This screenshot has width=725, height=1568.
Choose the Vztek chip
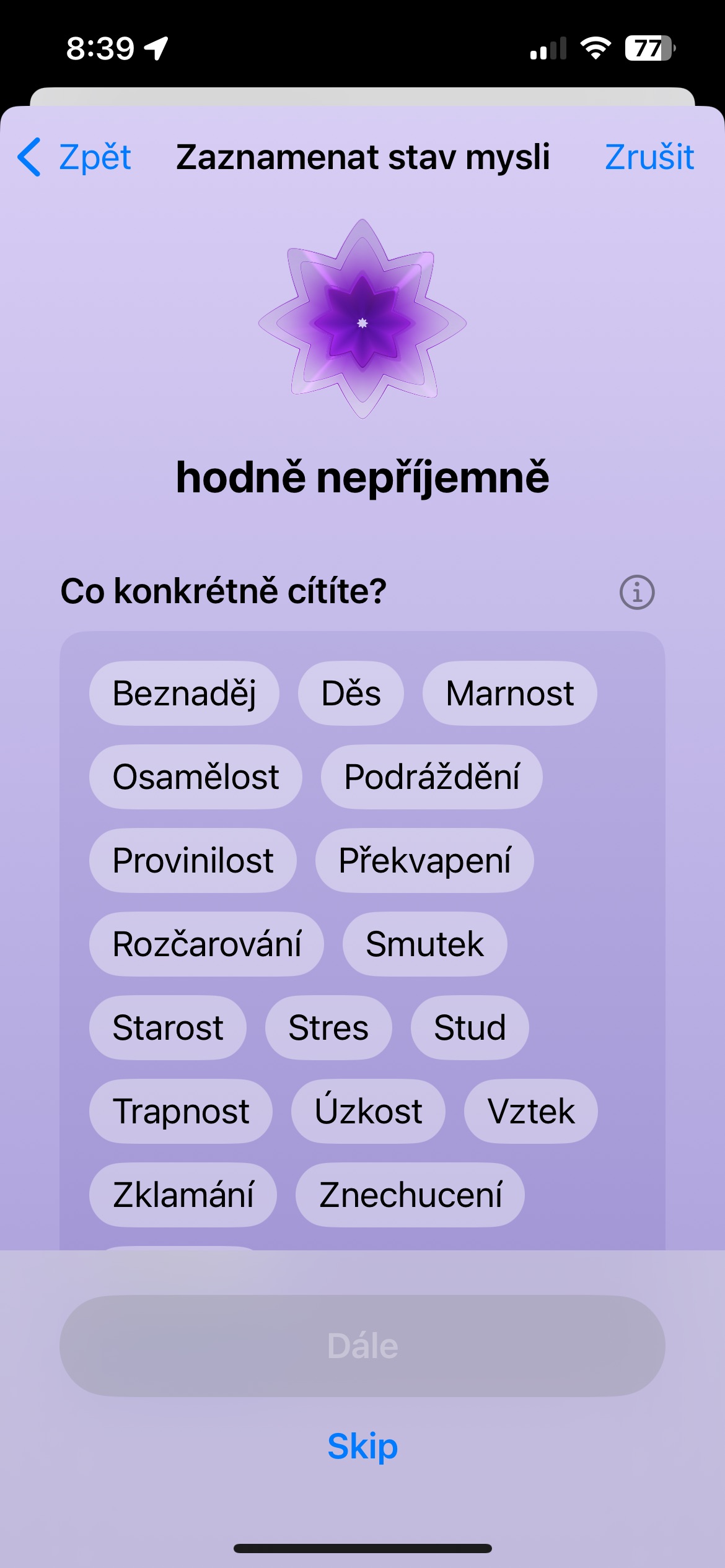pos(530,1112)
